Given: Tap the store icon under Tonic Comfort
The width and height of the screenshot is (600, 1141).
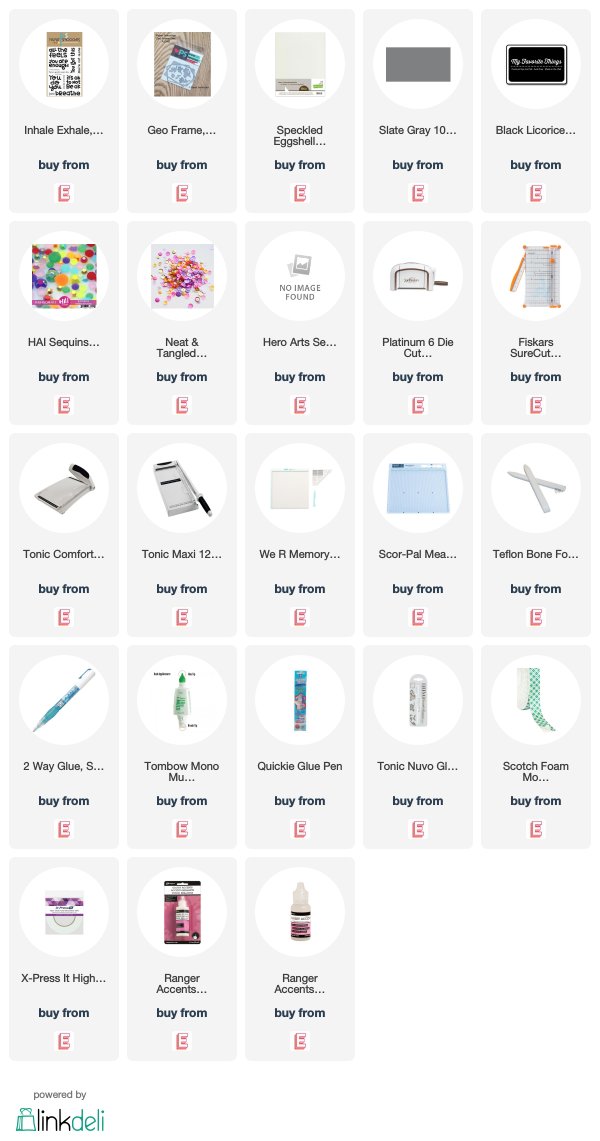Looking at the screenshot, I should click(64, 616).
